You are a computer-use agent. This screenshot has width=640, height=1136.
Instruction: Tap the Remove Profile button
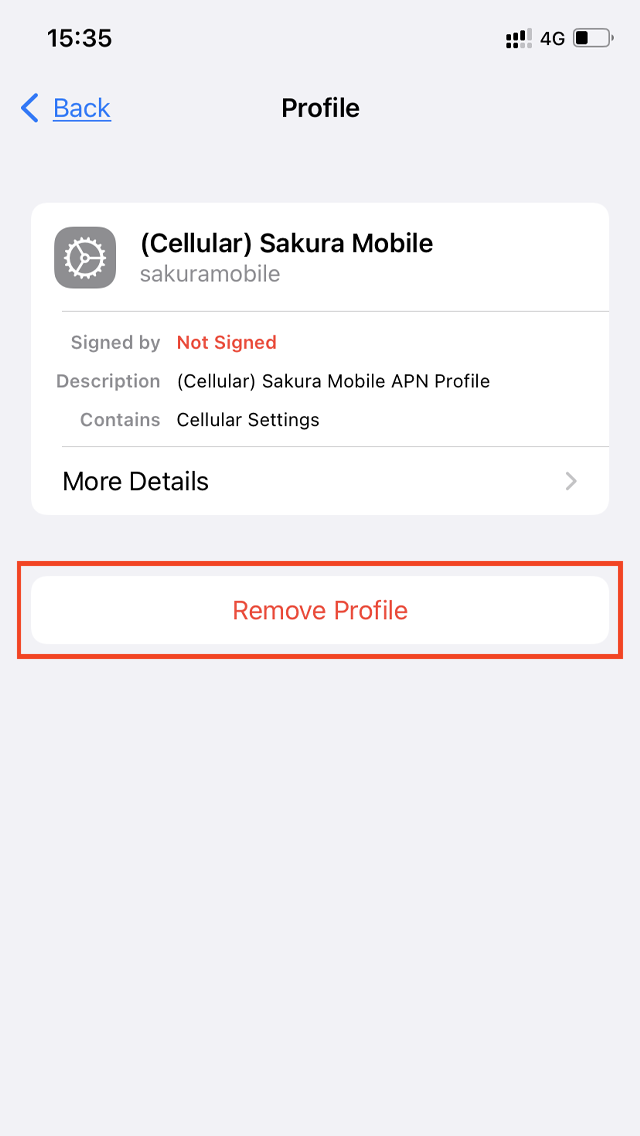(320, 610)
